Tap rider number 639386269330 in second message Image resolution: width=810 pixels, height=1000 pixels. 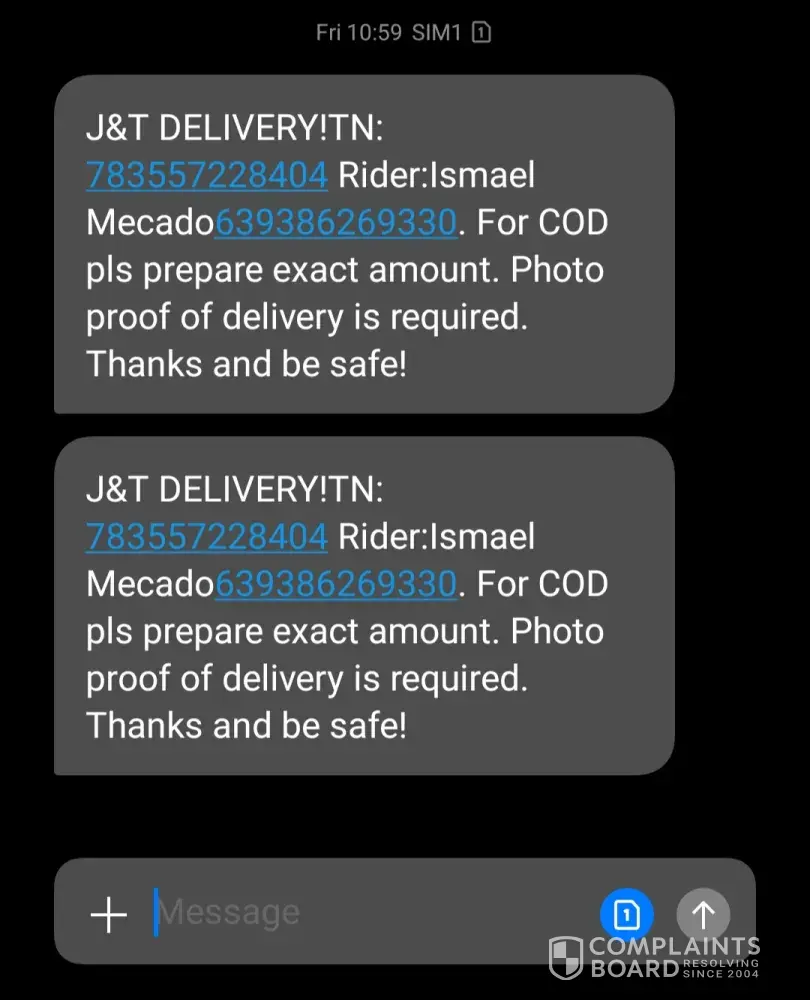tap(336, 584)
